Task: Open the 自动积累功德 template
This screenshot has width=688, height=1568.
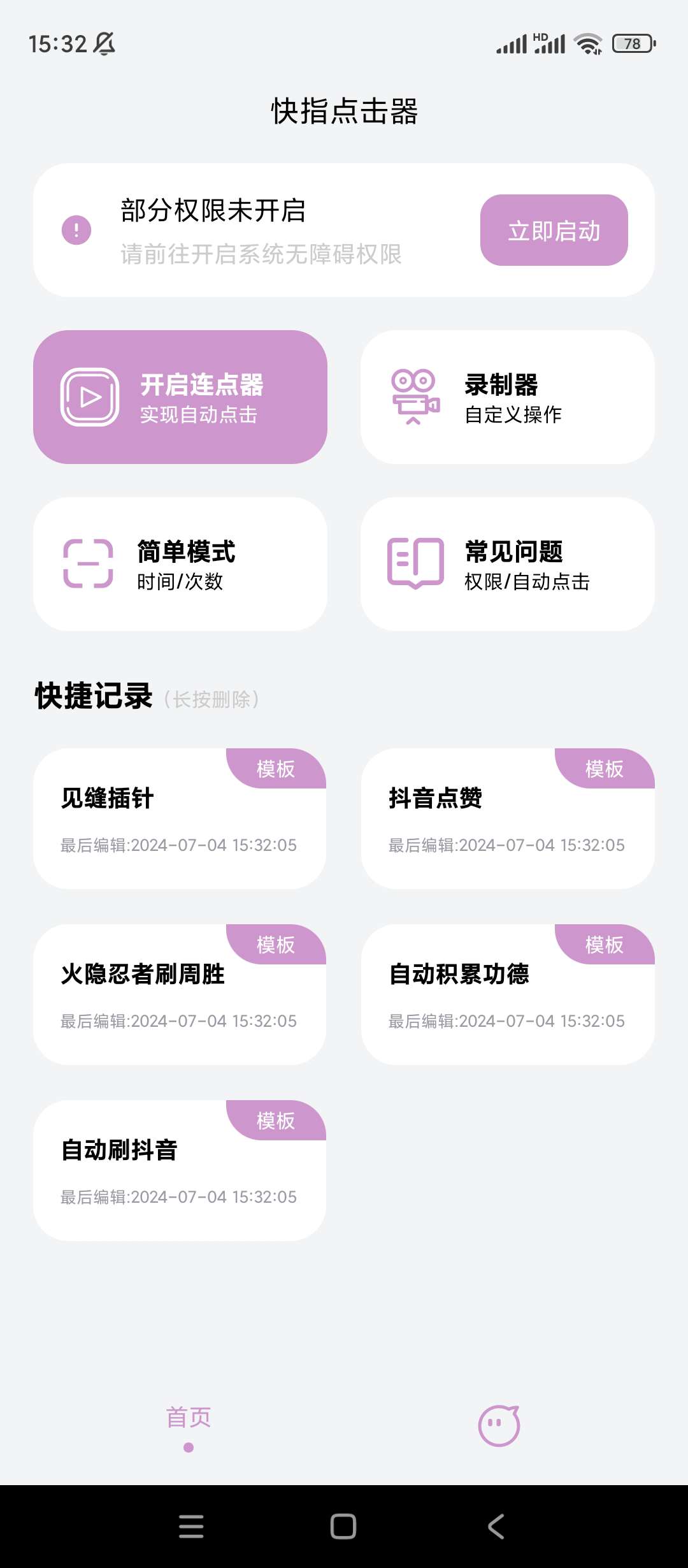Action: point(507,995)
